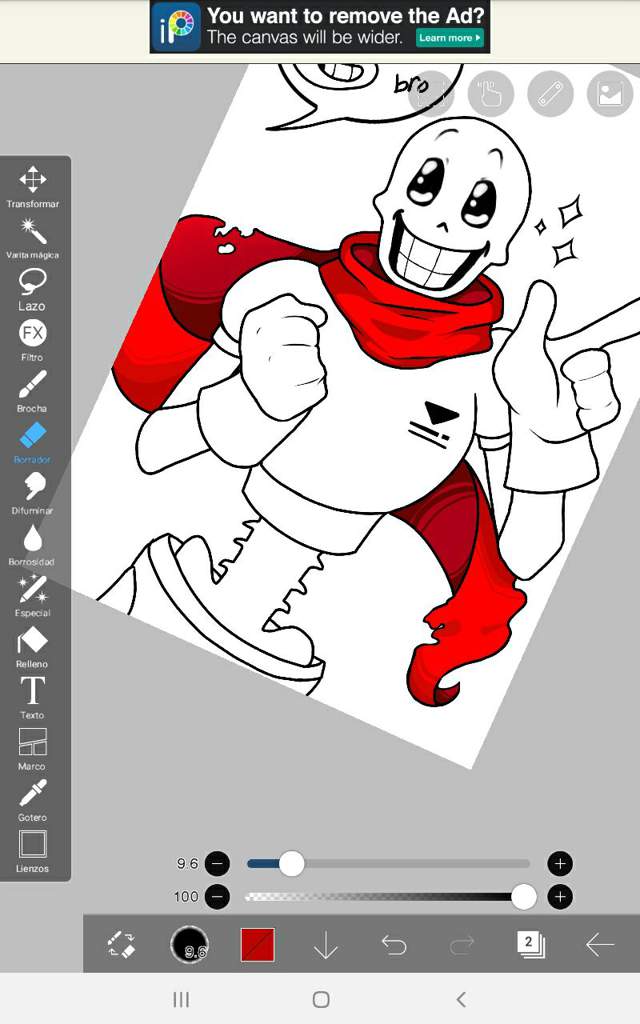Choose the Varita mágica tool
The image size is (640, 1024).
point(33,236)
